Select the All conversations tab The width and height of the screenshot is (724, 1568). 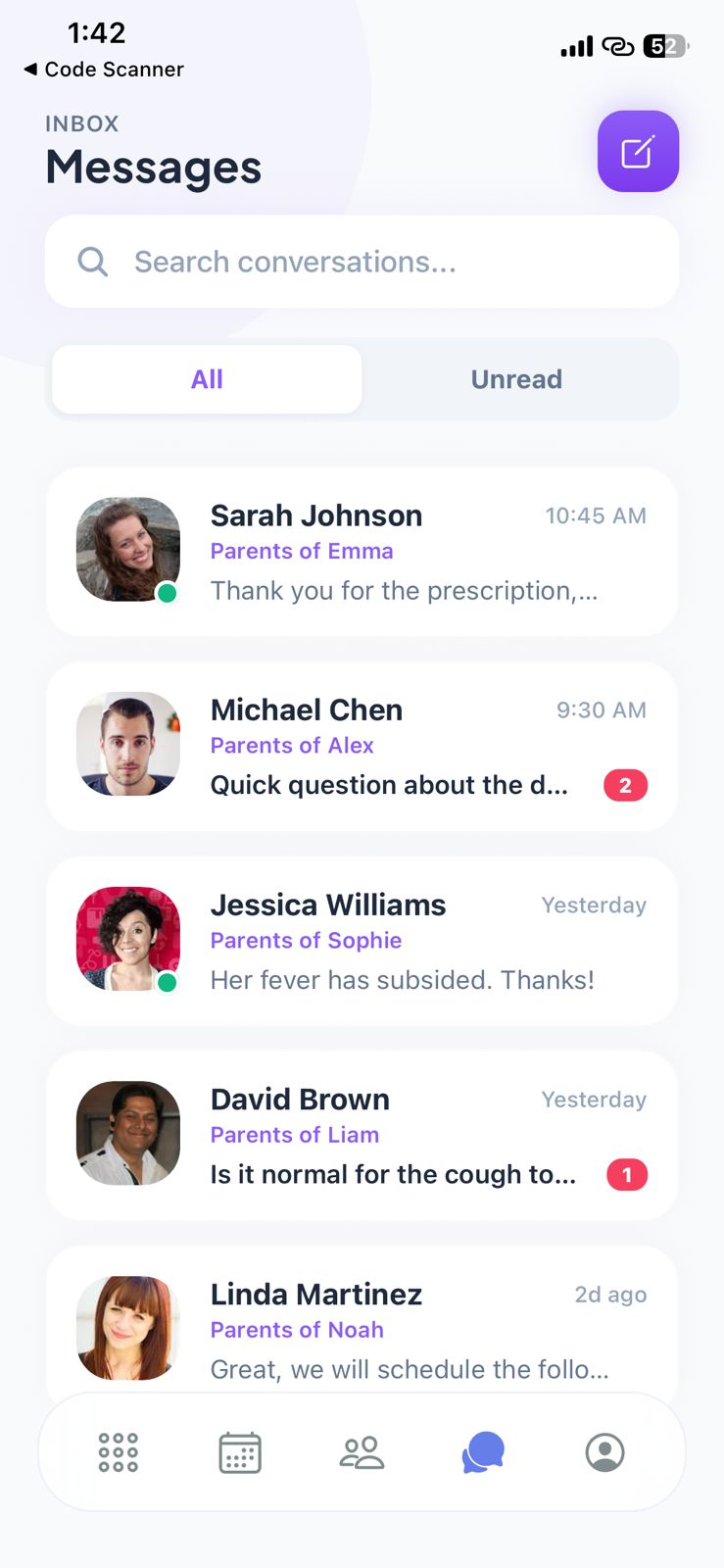207,379
